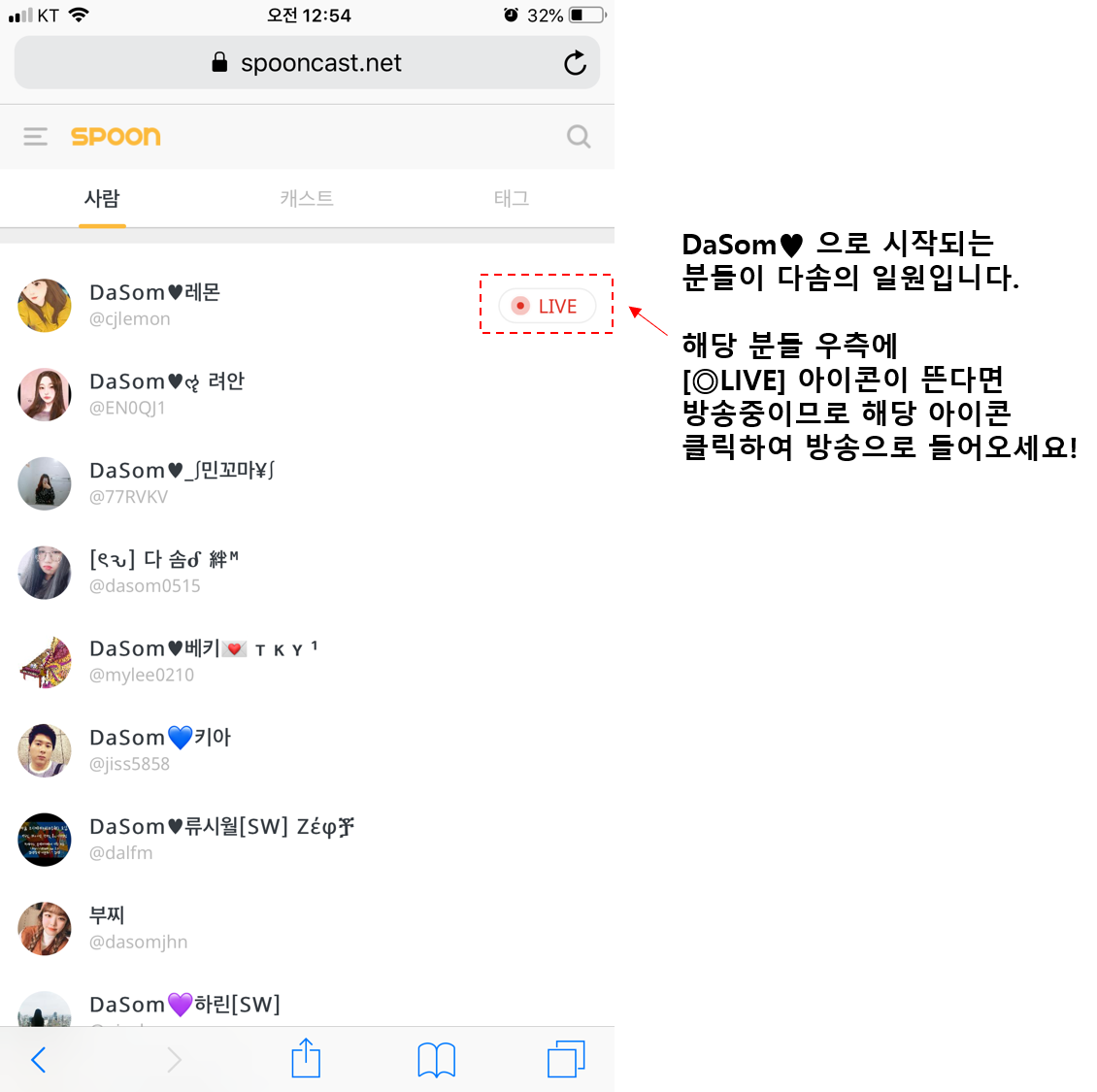This screenshot has width=1097, height=1092.
Task: Open the profile of @cjlemon
Action: point(155,304)
